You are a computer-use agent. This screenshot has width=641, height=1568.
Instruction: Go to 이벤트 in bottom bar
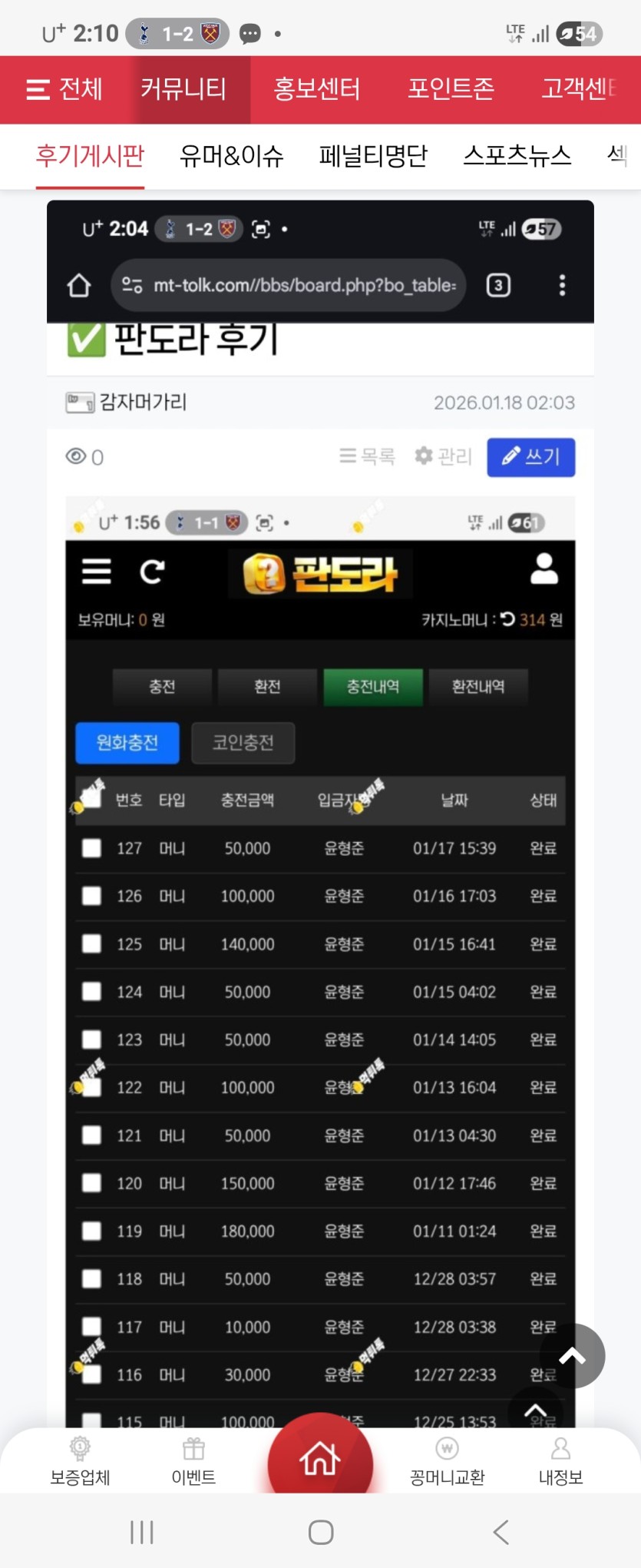click(x=193, y=1462)
